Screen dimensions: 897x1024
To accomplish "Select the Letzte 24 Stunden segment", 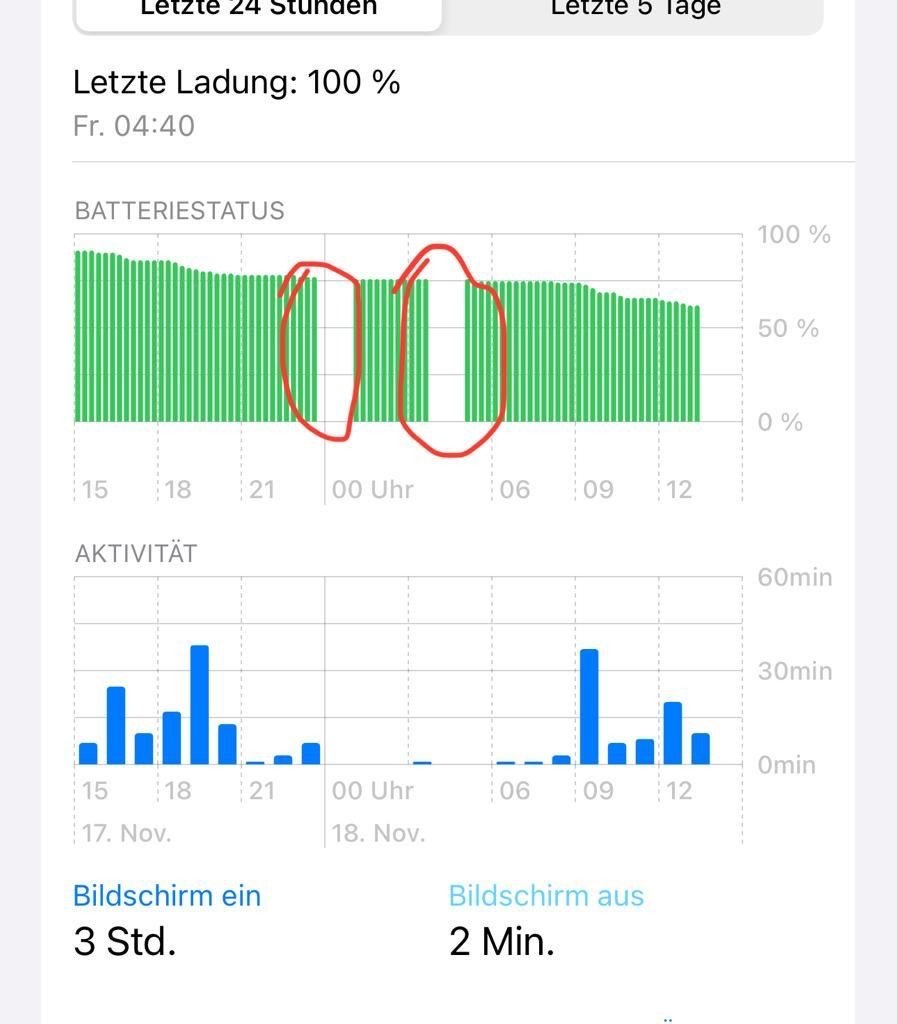I will 258,10.
